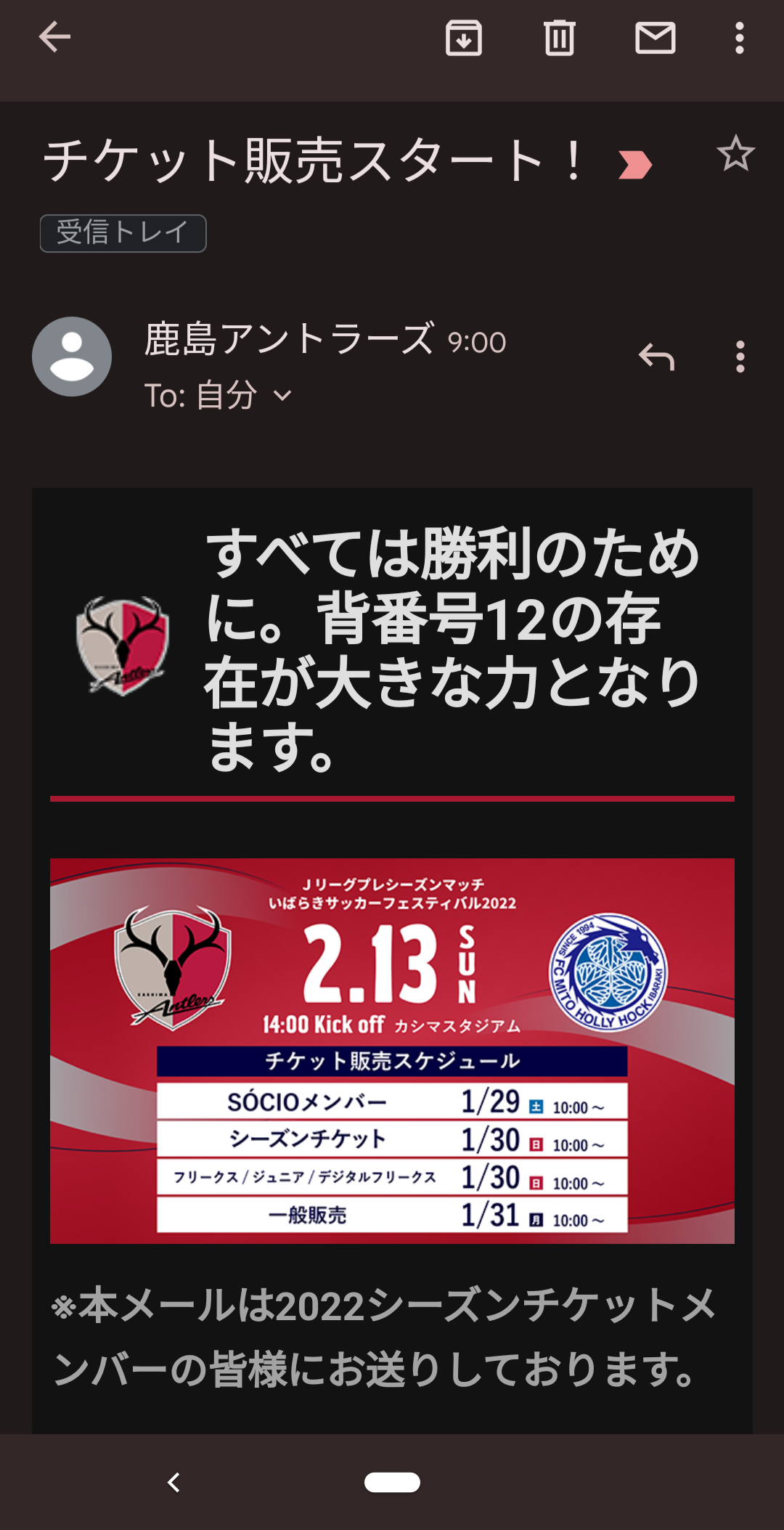Tap the system back button
The image size is (784, 1530).
173,1482
